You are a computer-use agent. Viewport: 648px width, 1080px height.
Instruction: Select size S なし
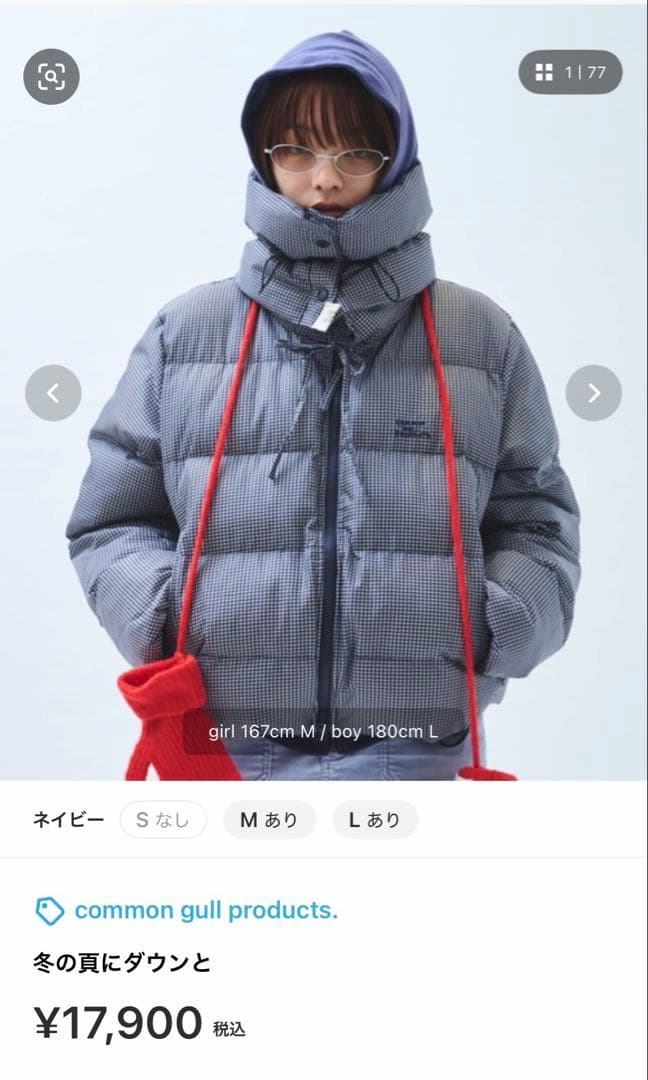click(163, 820)
